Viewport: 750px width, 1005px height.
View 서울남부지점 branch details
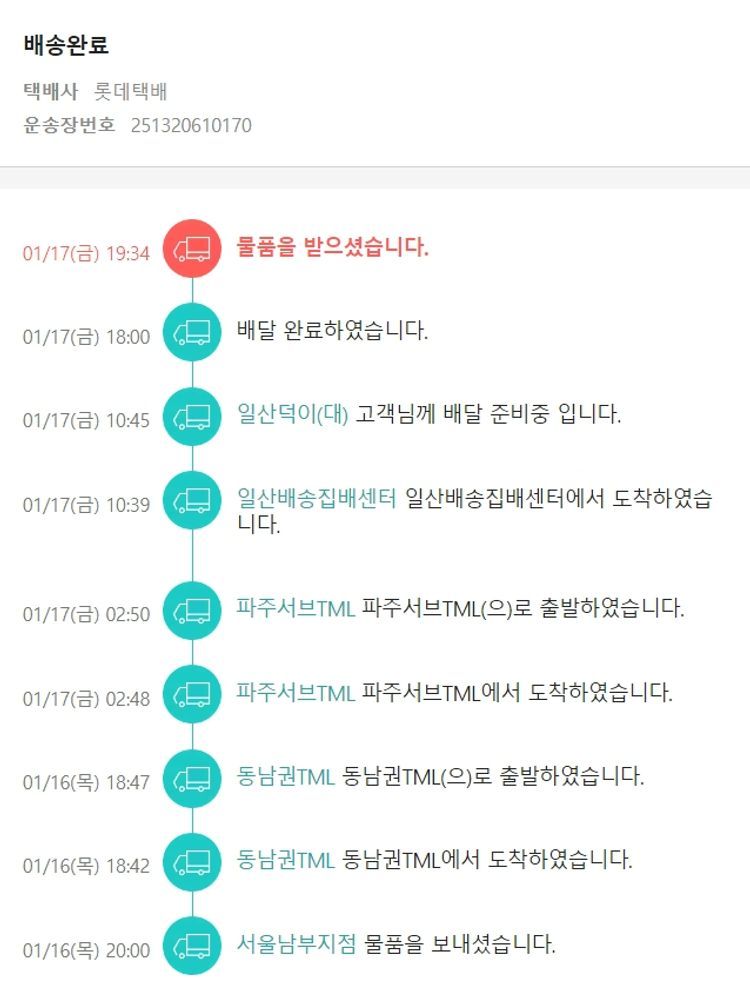[296, 943]
